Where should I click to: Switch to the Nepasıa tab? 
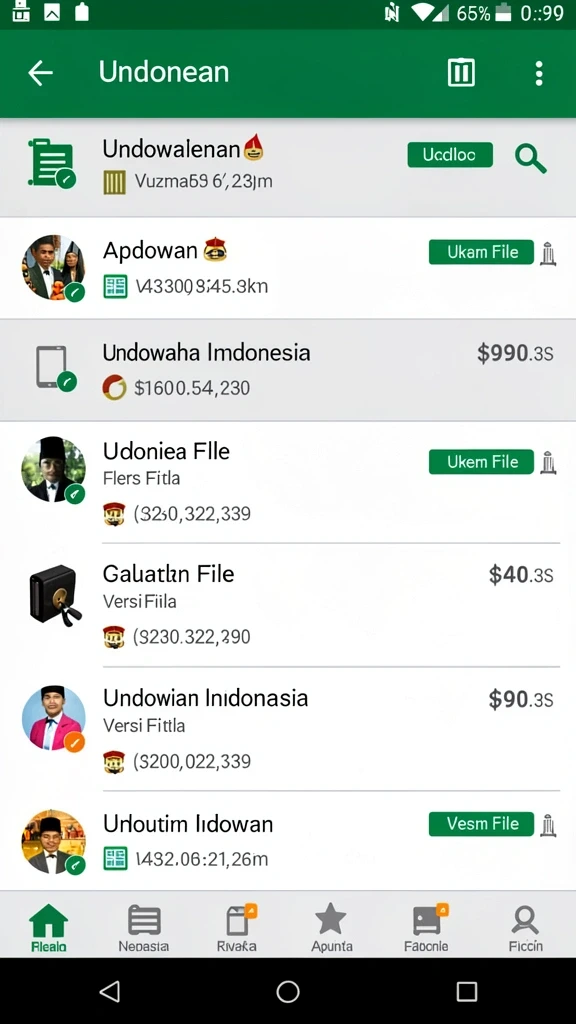click(144, 927)
